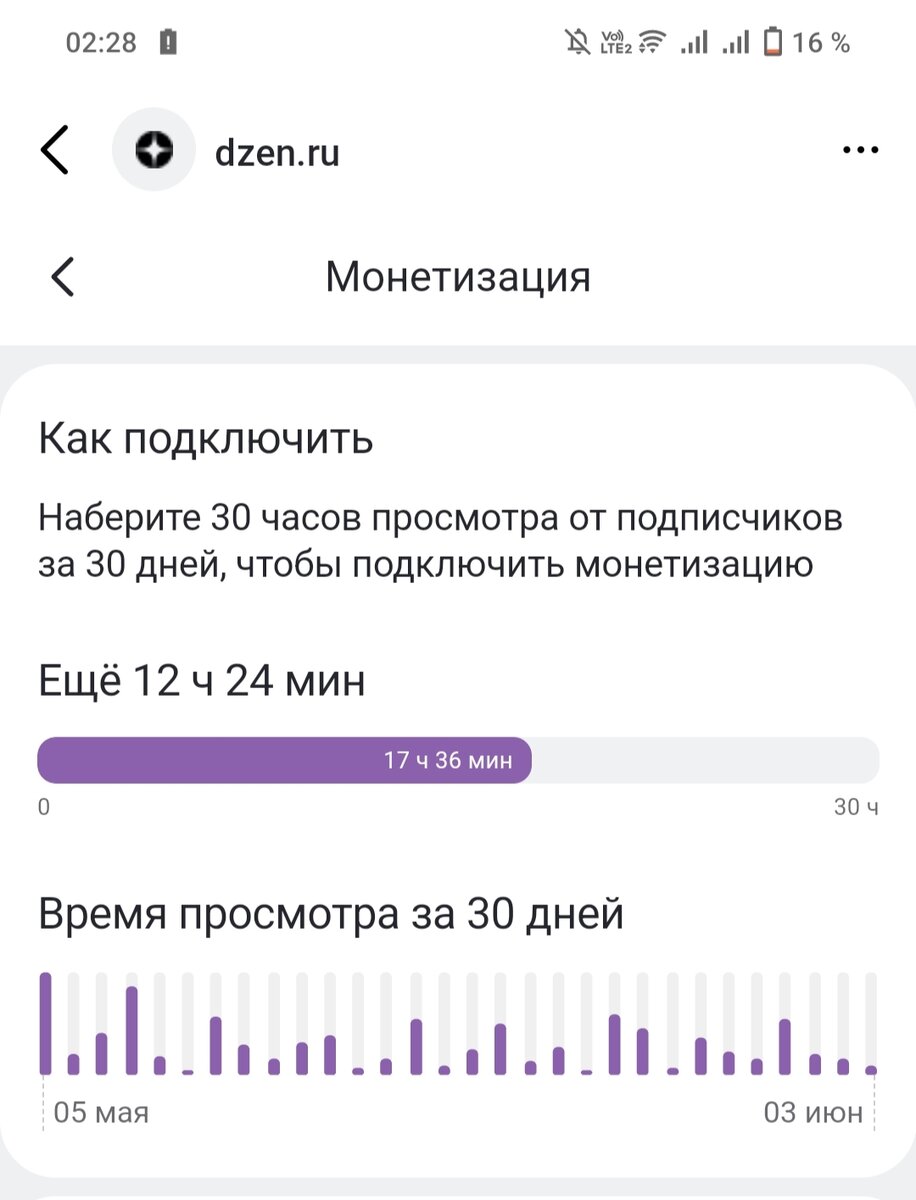Tap the 30 ч scale label

coord(856,804)
